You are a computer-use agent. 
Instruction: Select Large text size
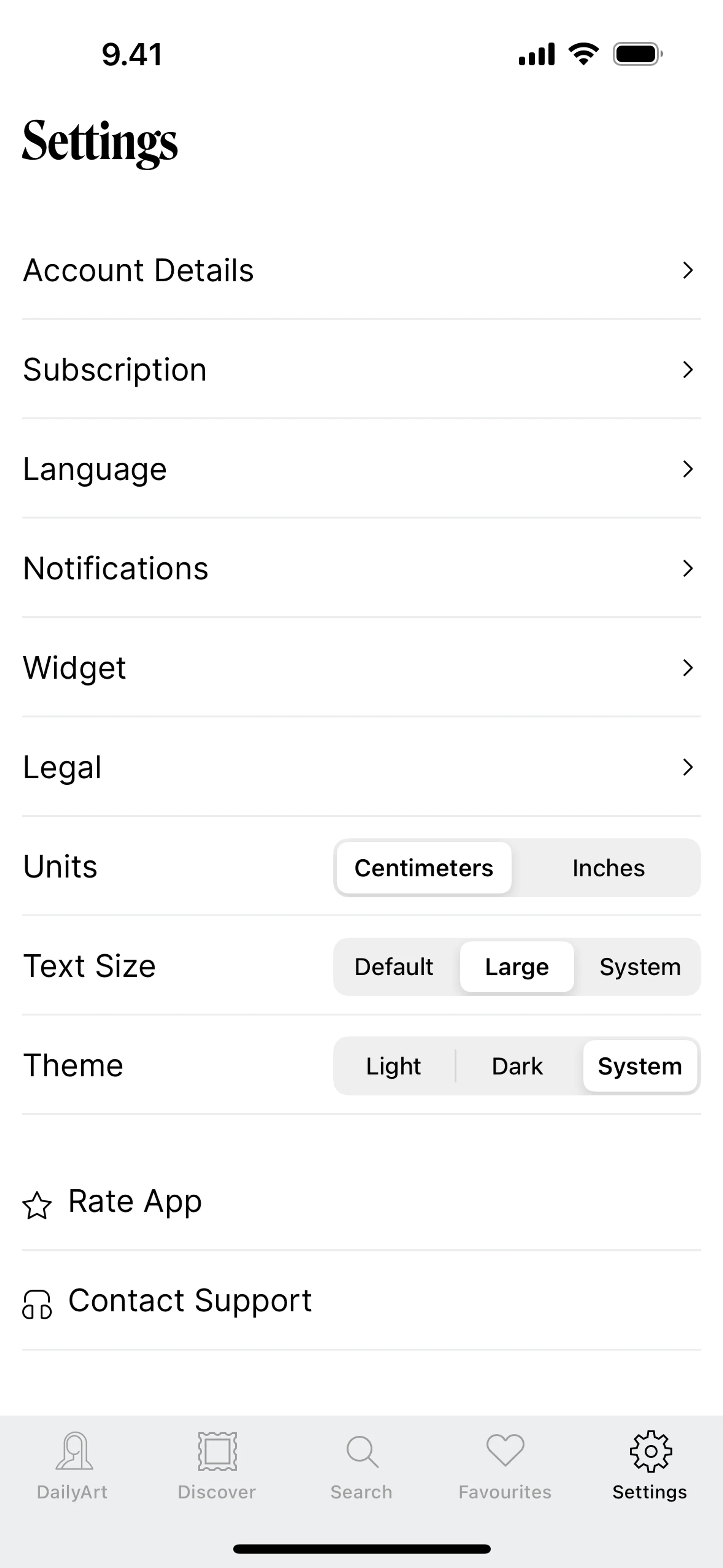517,967
